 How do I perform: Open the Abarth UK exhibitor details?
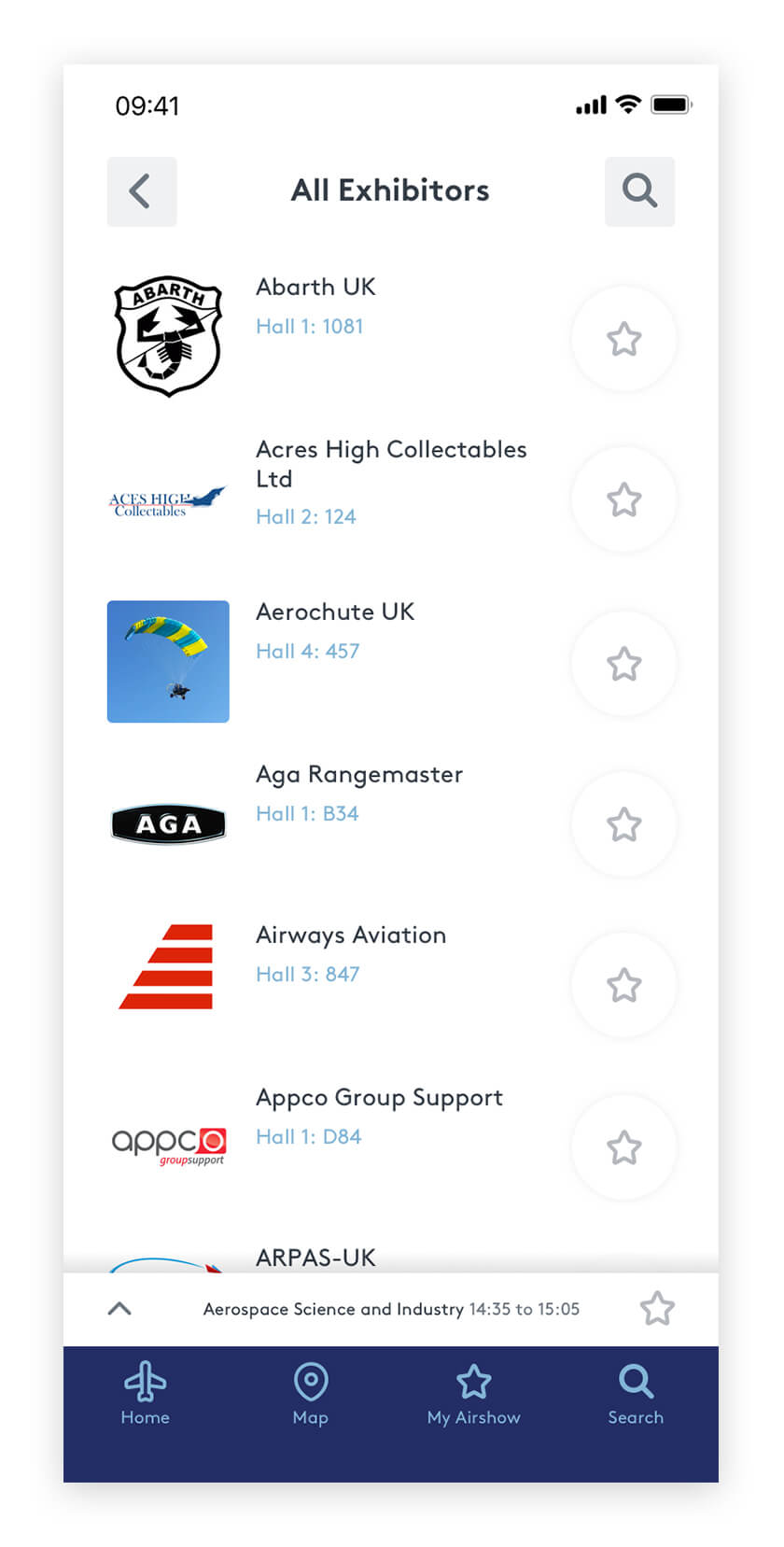pos(315,288)
